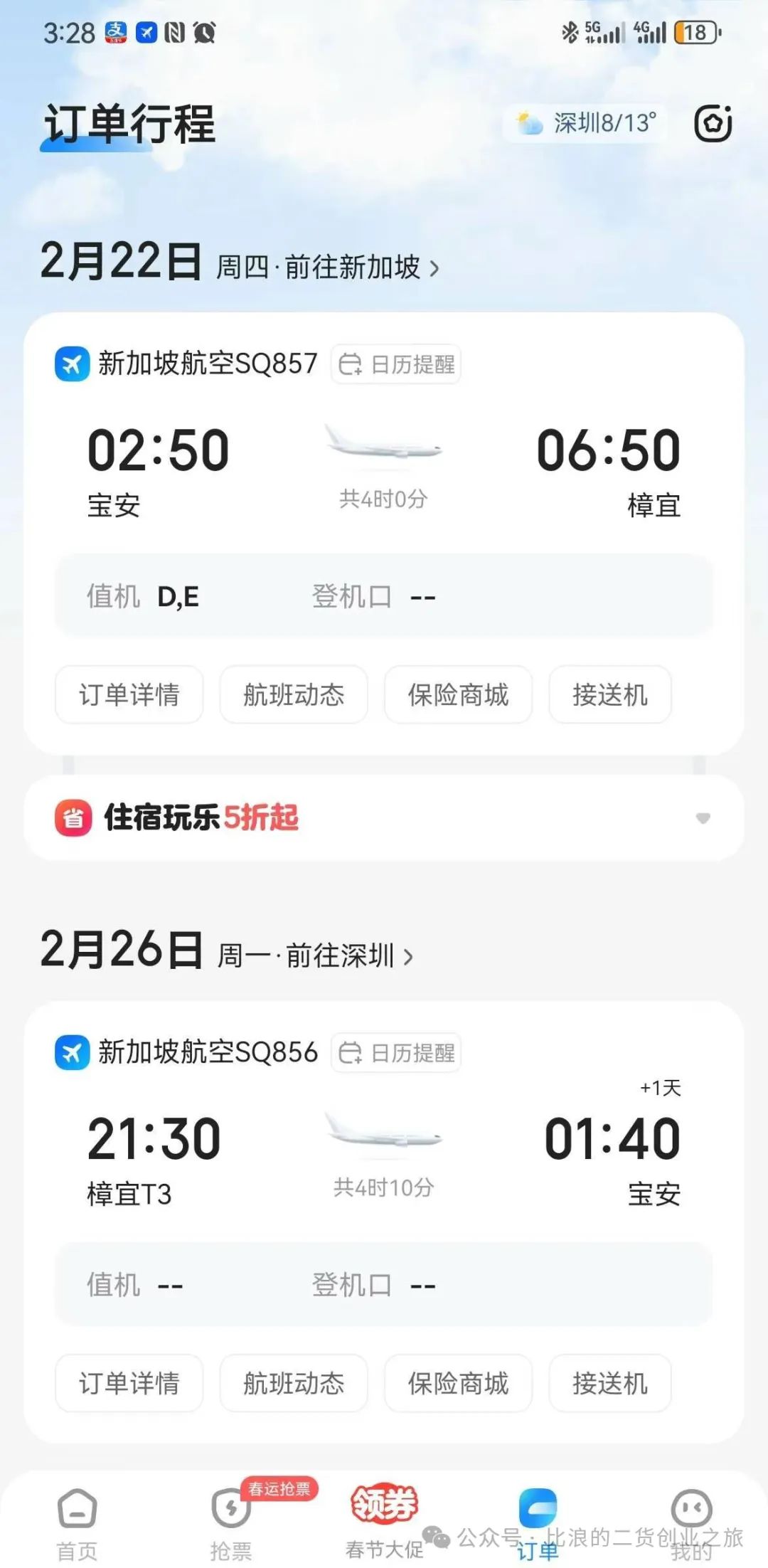The image size is (768, 1568).
Task: Add 日历提醒 for flight SQ856
Action: click(x=396, y=1053)
